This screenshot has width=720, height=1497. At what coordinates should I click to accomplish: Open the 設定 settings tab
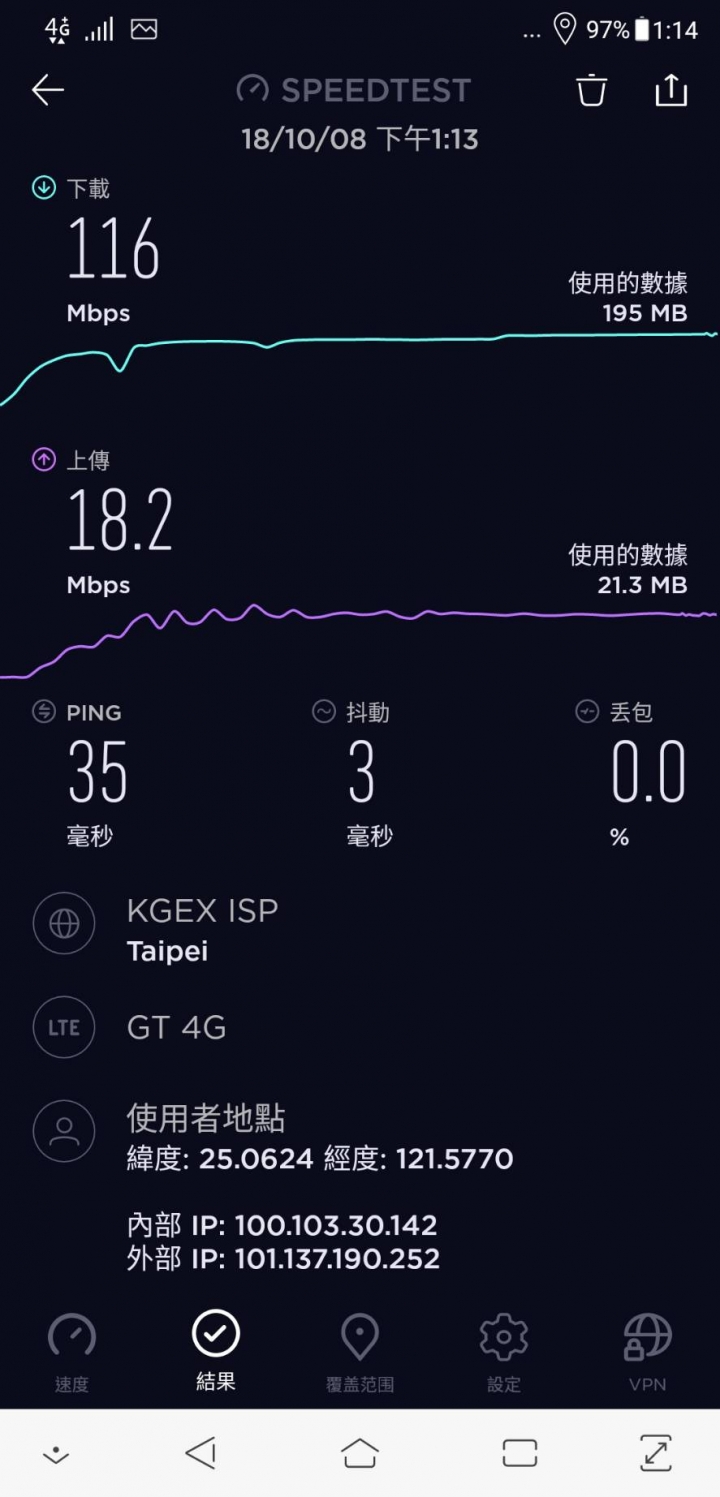tap(504, 1353)
